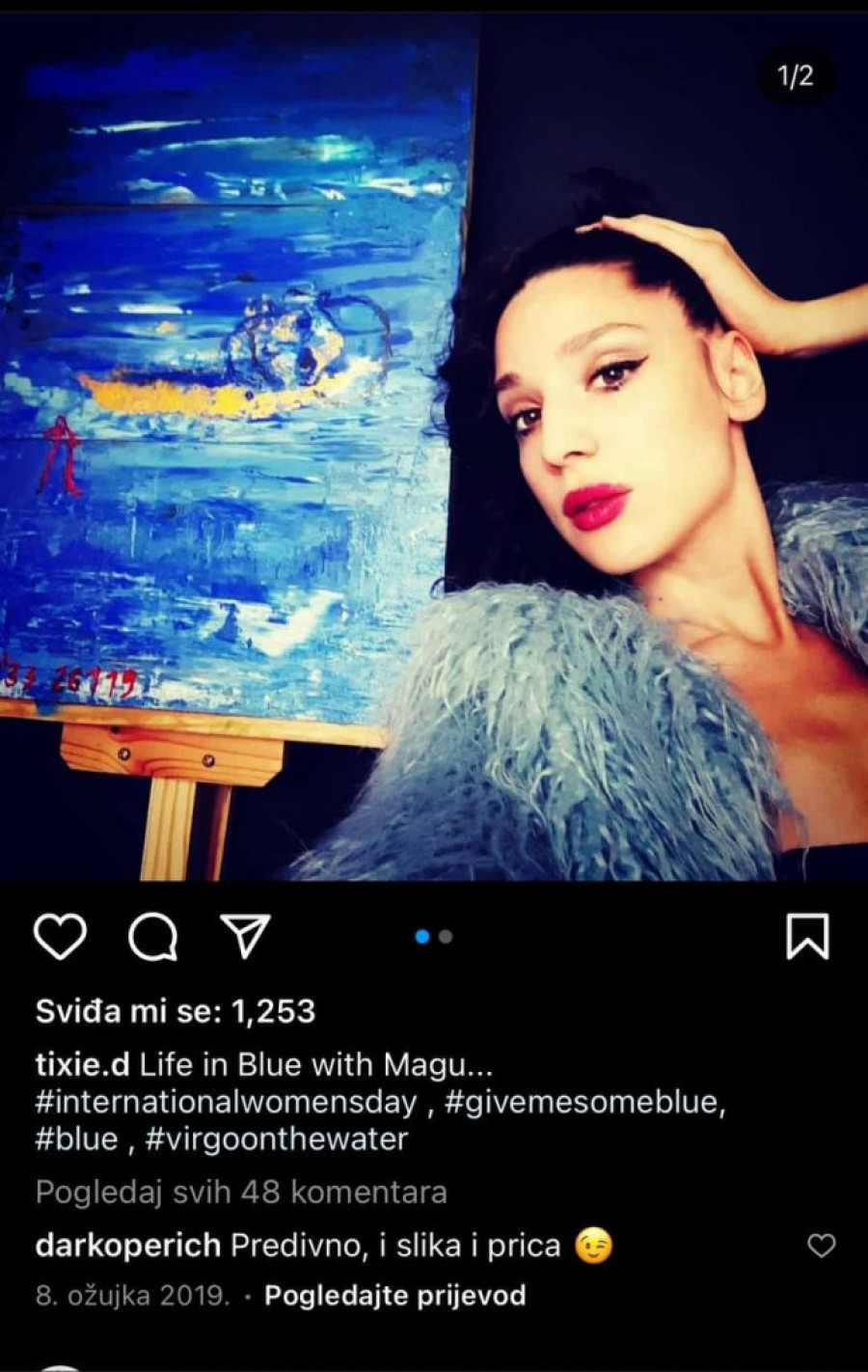The width and height of the screenshot is (868, 1372).
Task: Bookmark this post
Action: pos(807,937)
